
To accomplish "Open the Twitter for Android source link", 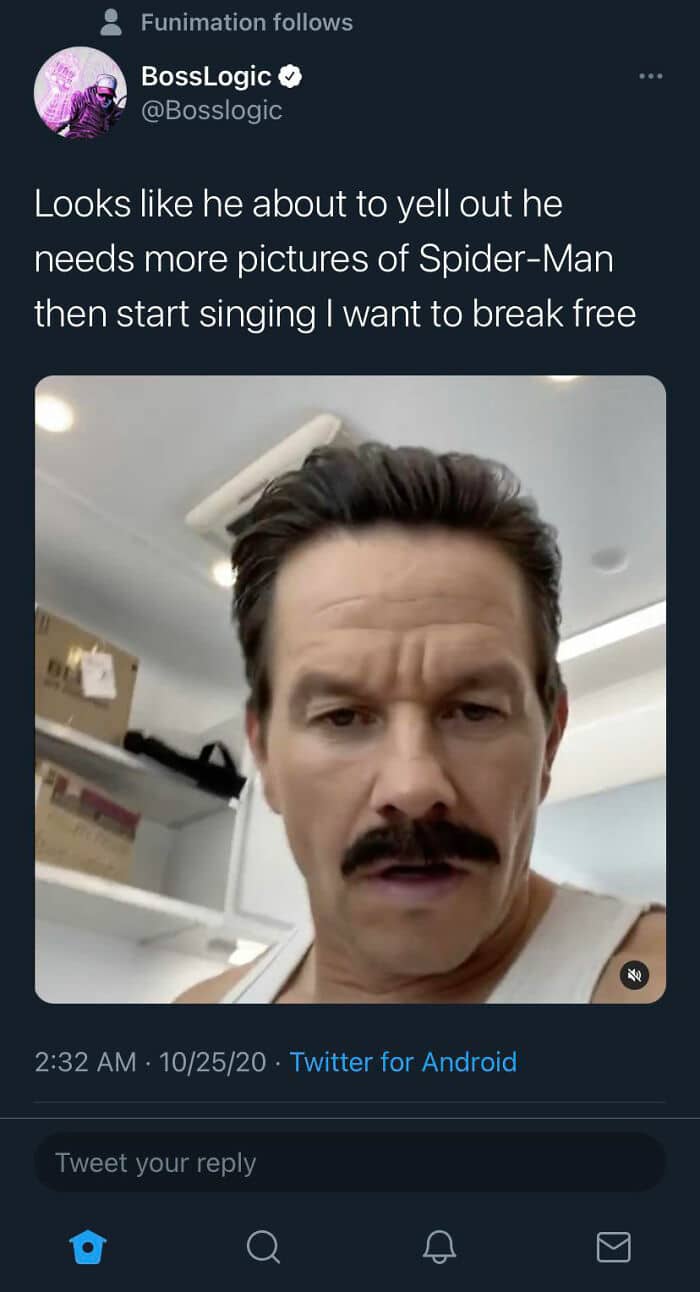I will [x=403, y=1062].
